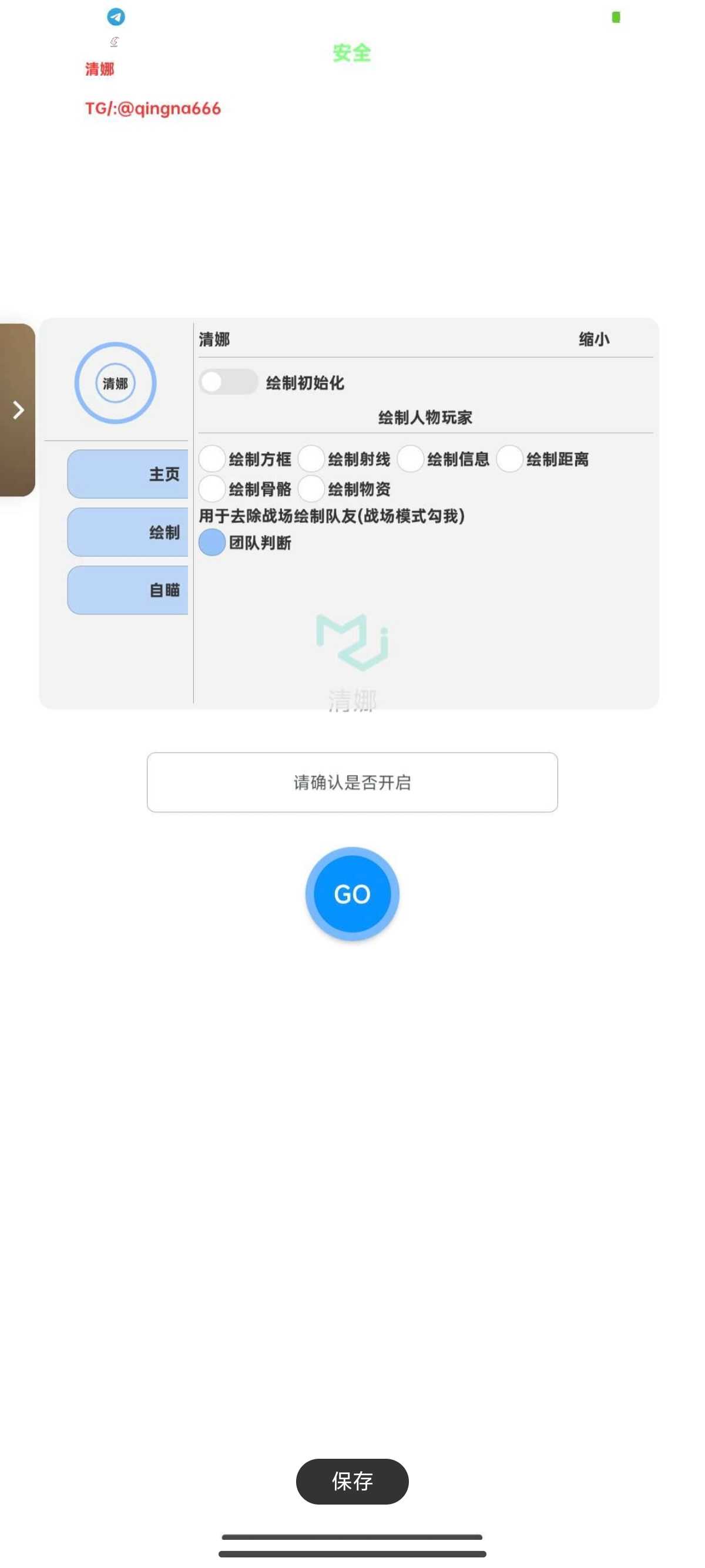Uncheck the 团队判断 option

(x=212, y=543)
